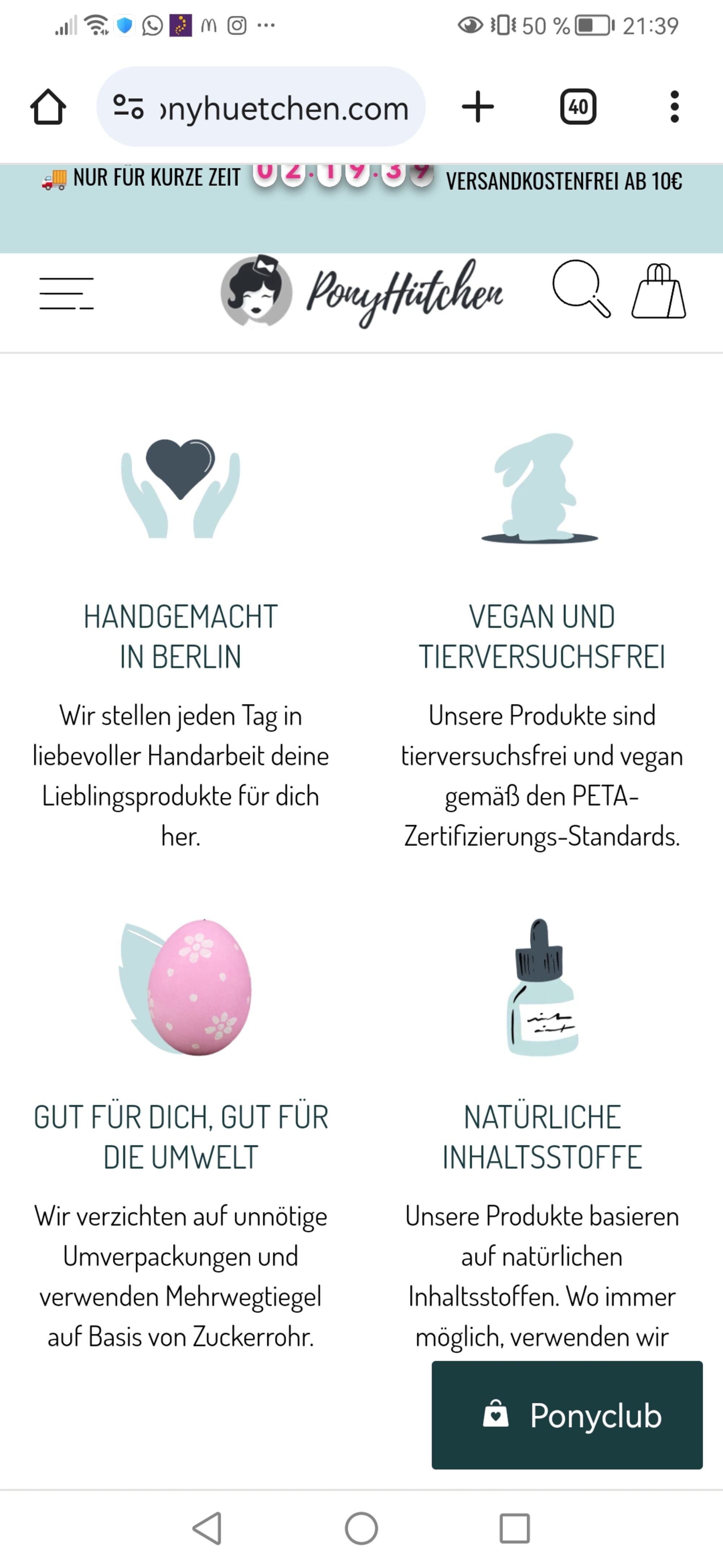723x1568 pixels.
Task: Tap the browser address bar
Action: pyautogui.click(x=260, y=107)
